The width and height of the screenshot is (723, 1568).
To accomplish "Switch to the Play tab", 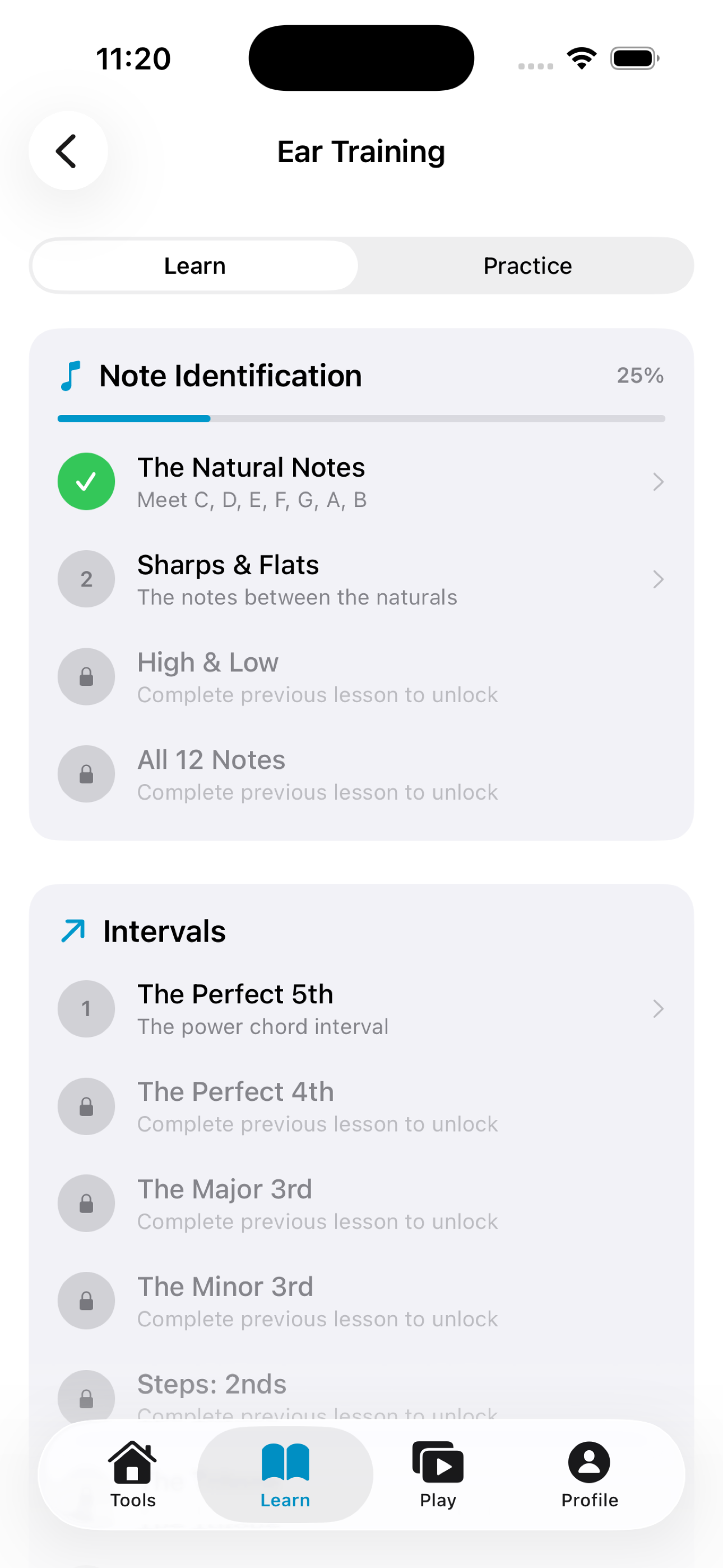I will tap(438, 1474).
